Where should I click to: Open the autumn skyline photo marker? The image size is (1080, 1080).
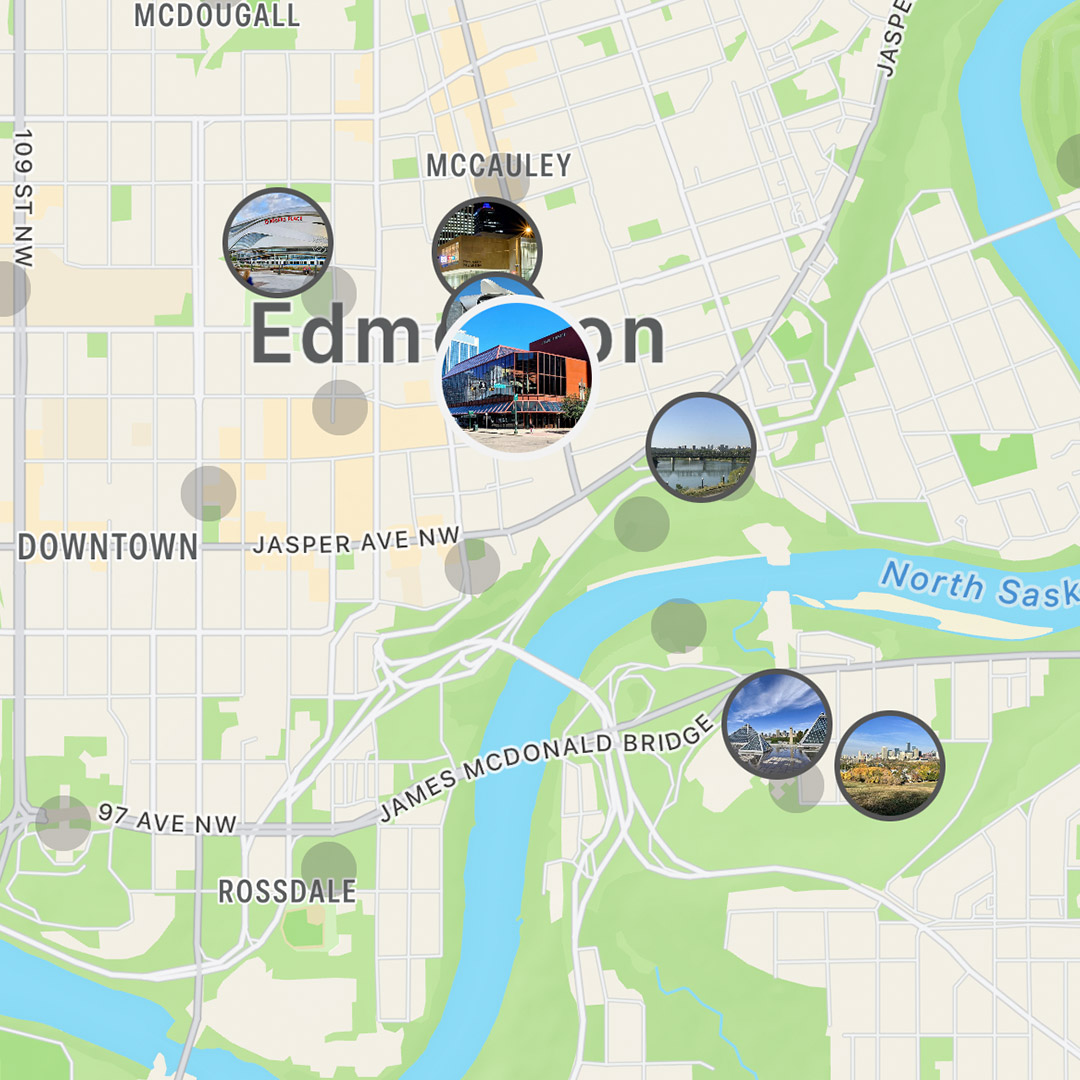click(889, 766)
